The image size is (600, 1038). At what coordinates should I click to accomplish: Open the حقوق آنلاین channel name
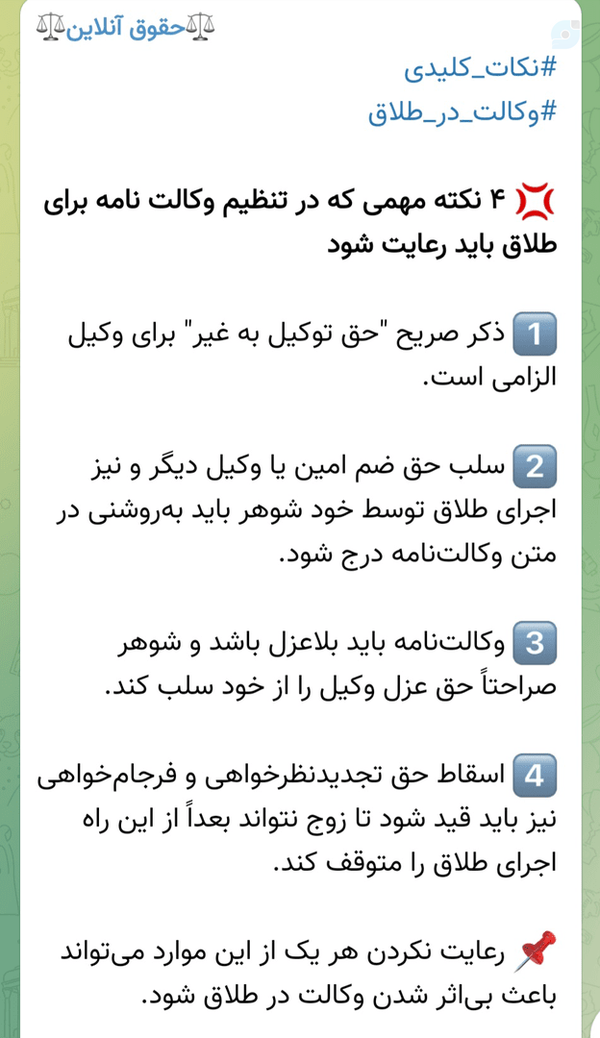pos(126,28)
